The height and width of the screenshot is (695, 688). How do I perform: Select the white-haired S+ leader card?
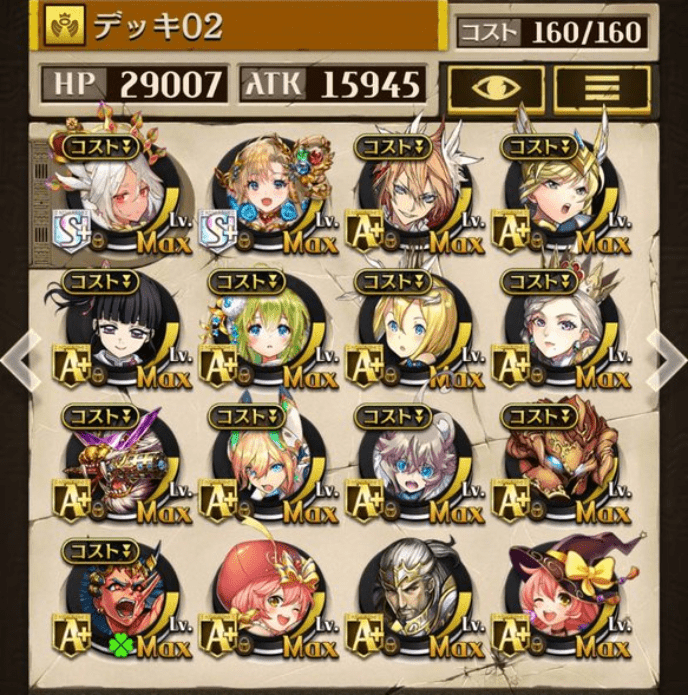[110, 195]
